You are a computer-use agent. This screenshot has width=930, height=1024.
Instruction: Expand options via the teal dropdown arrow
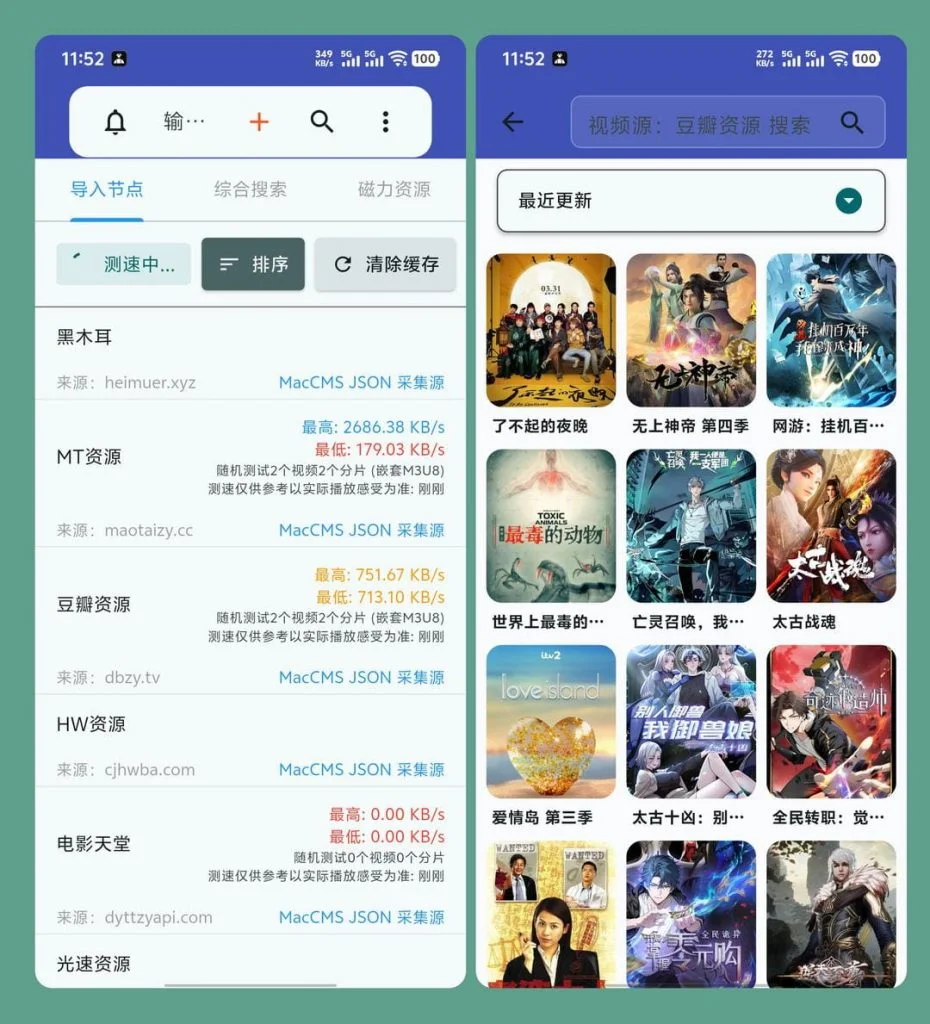(849, 200)
